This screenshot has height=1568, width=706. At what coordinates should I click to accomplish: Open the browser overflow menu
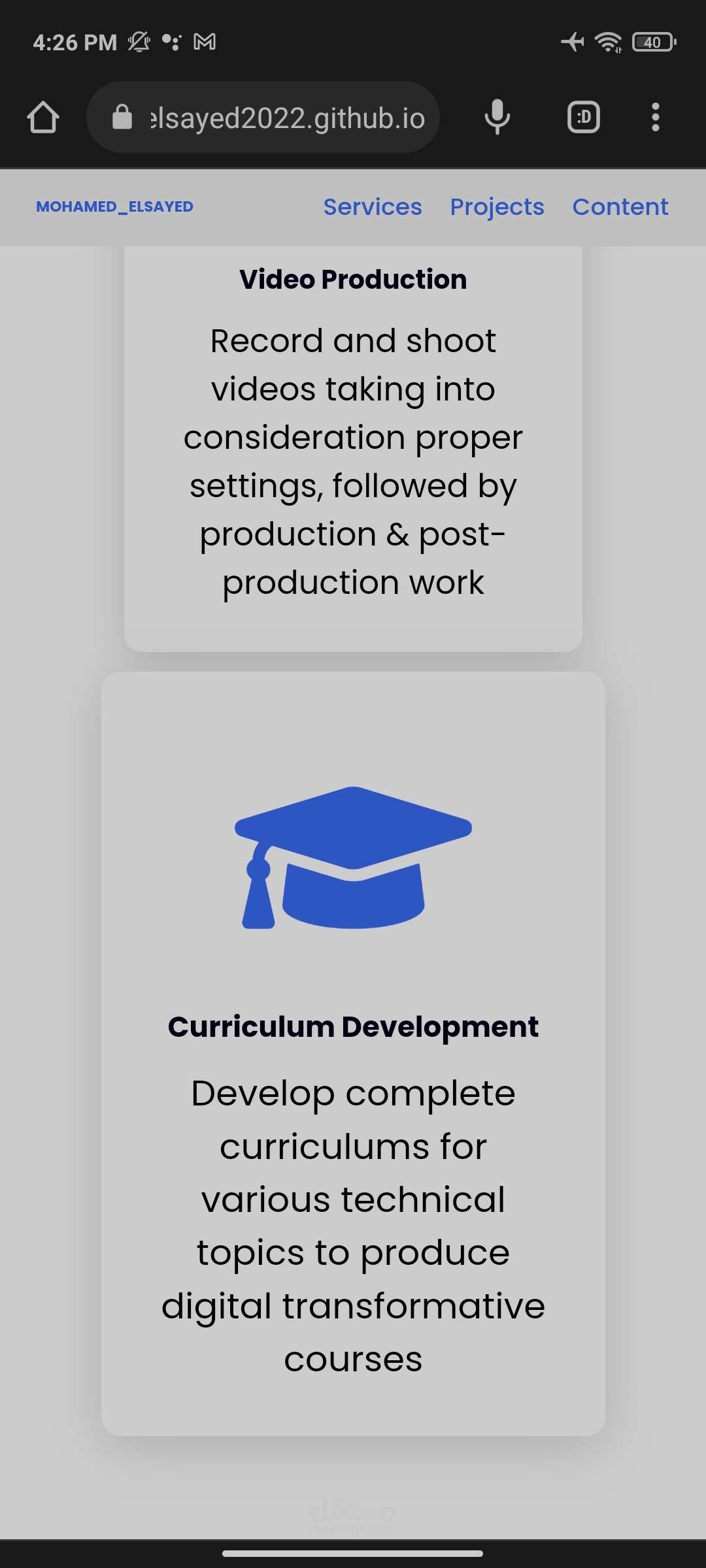click(x=655, y=118)
